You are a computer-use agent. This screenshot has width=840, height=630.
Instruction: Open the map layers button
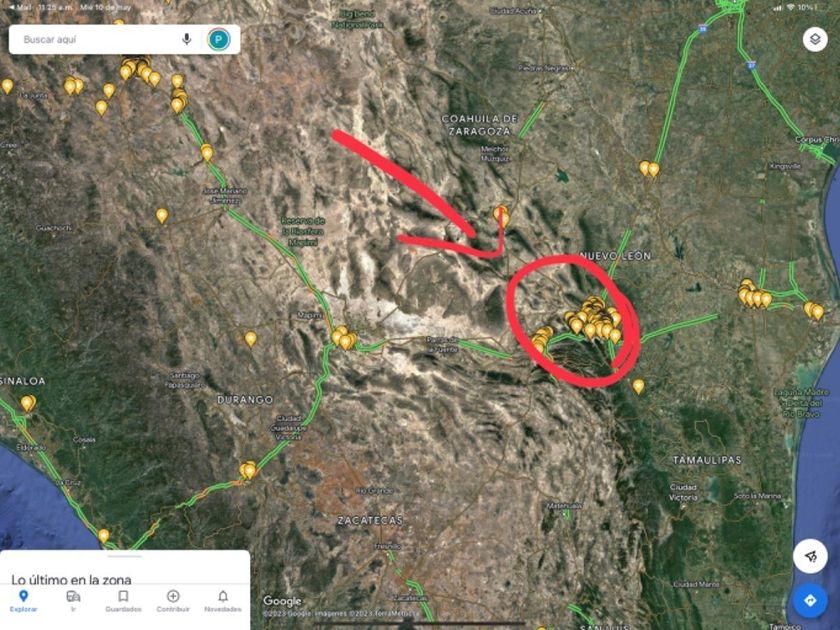tap(815, 39)
